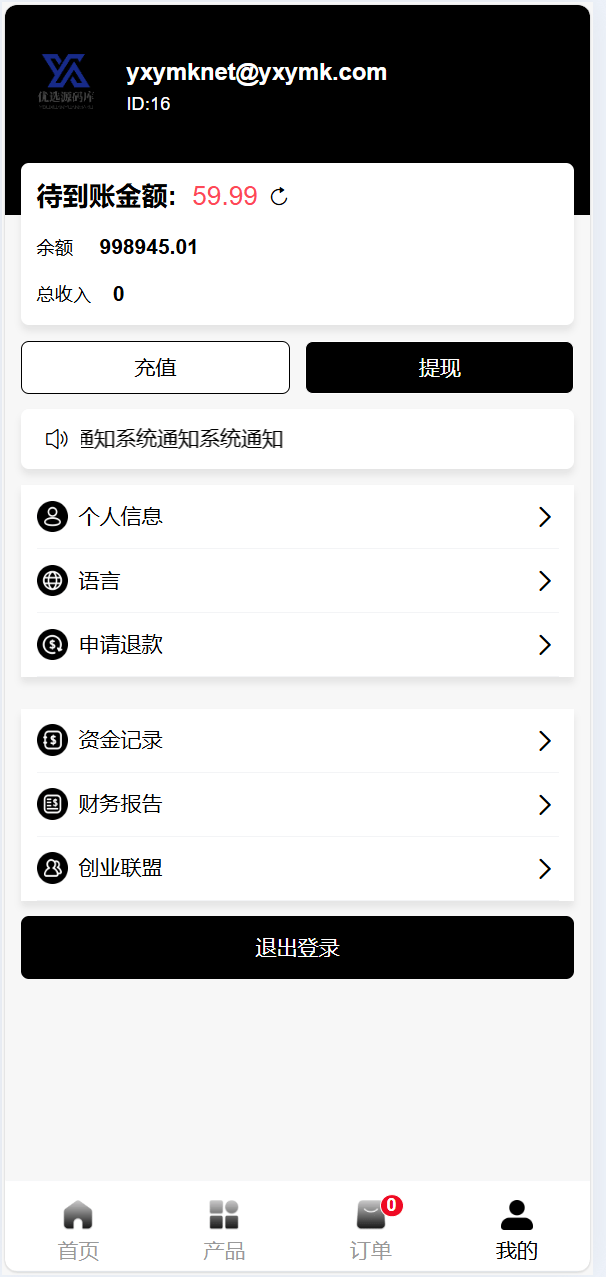Open 申请退款 refund request
Image resolution: width=606 pixels, height=1277 pixels.
297,645
